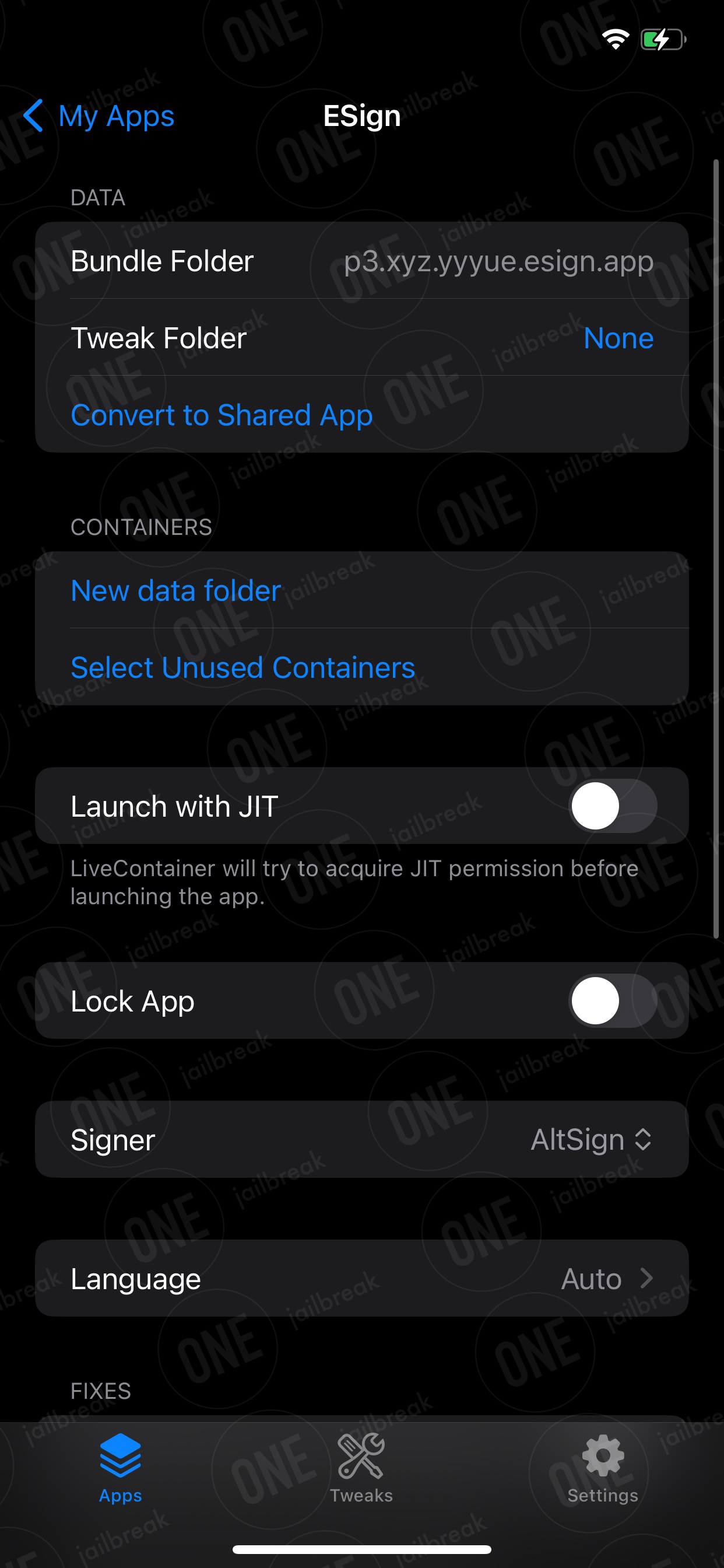This screenshot has width=724, height=1568.
Task: Create a New data folder
Action: [x=176, y=590]
